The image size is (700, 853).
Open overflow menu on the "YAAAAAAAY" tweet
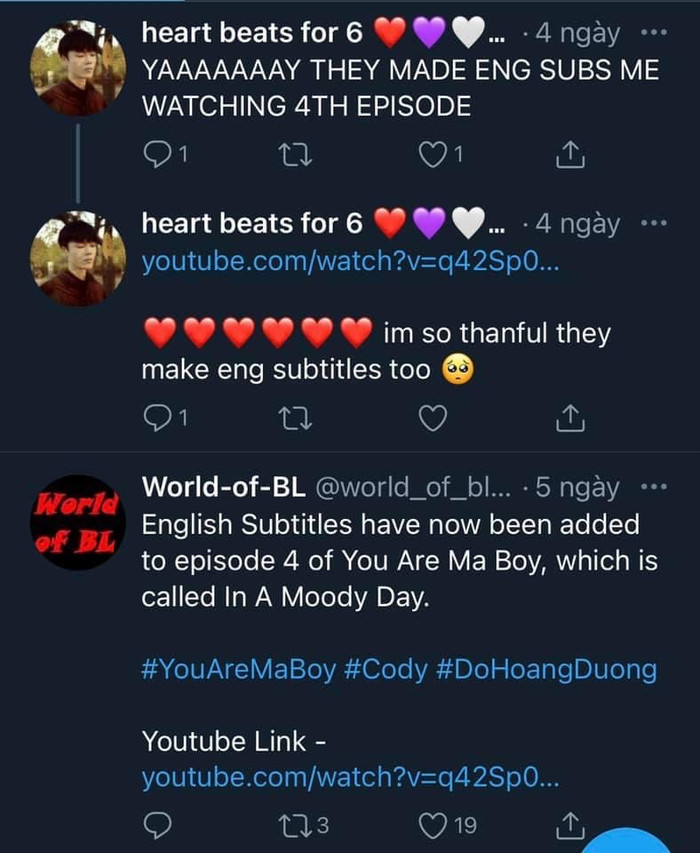[x=652, y=32]
